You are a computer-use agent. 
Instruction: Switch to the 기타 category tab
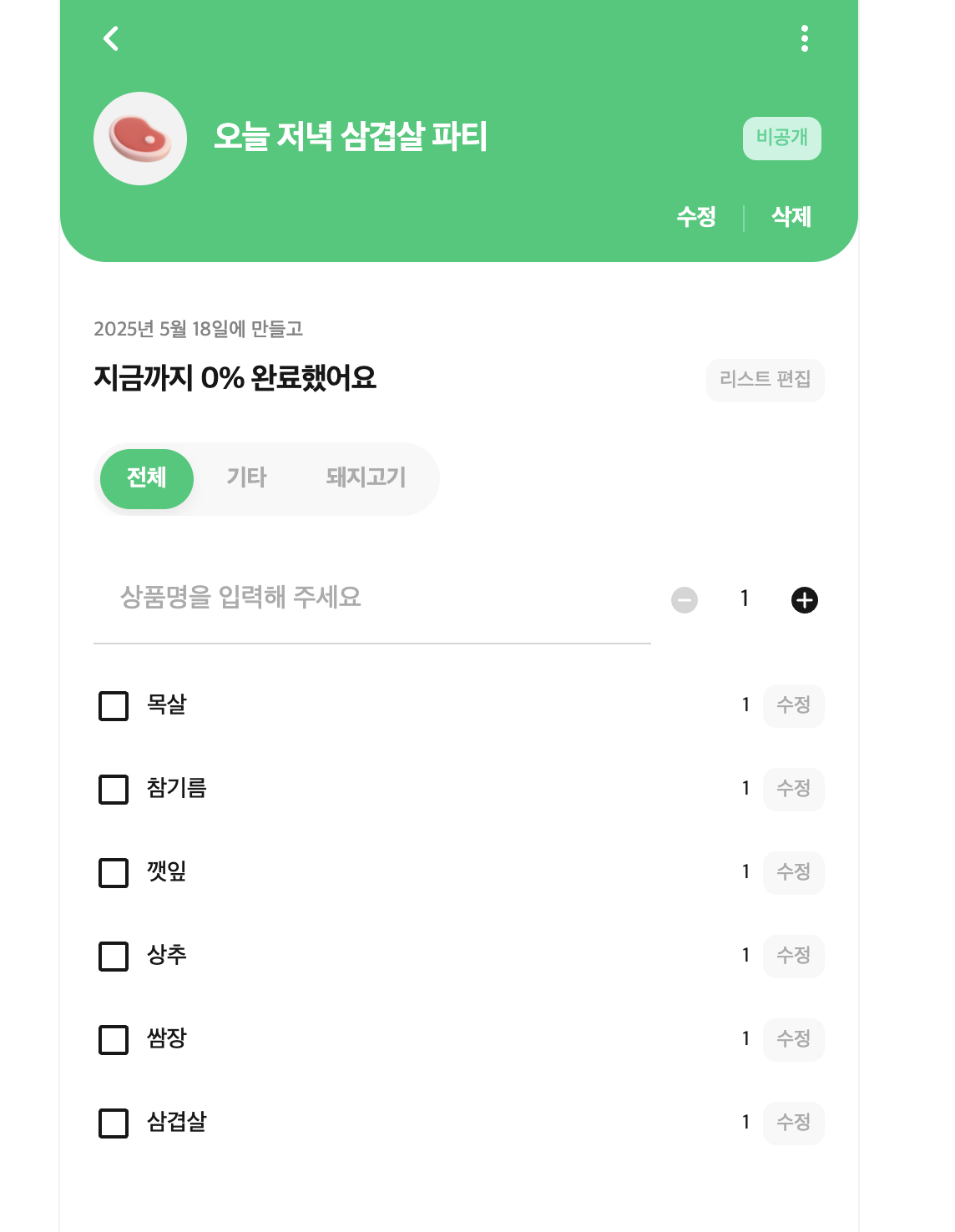tap(246, 478)
